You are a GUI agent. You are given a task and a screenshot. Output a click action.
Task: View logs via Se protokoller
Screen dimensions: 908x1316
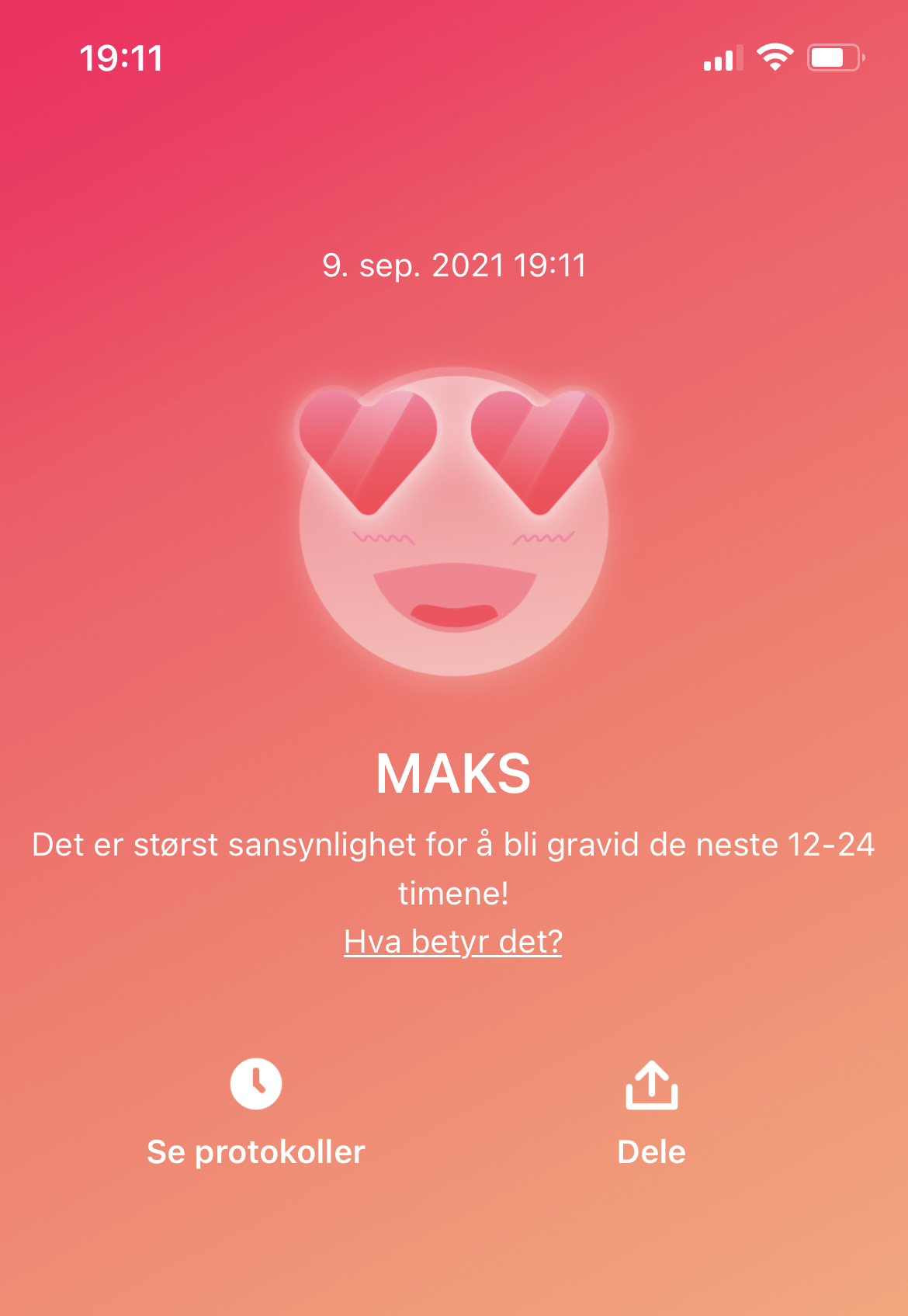coord(256,1110)
